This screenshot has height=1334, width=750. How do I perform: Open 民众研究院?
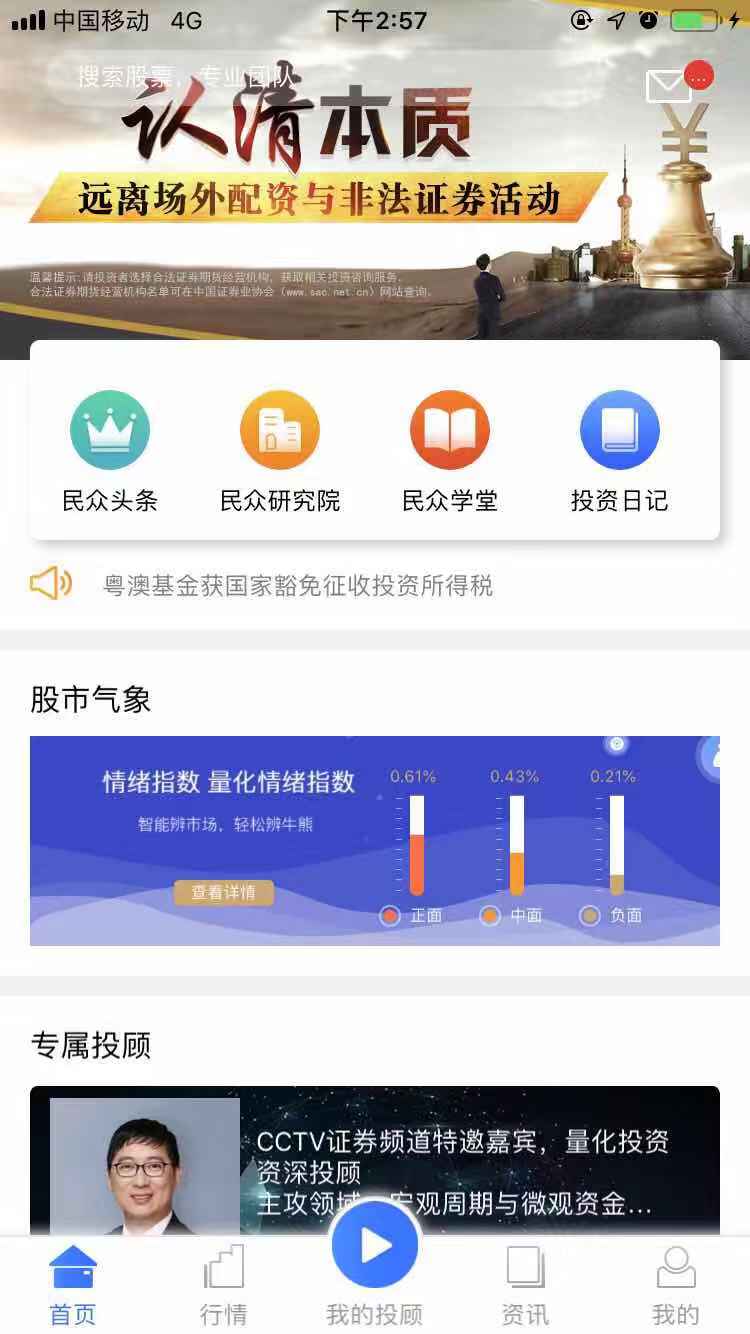click(x=280, y=450)
